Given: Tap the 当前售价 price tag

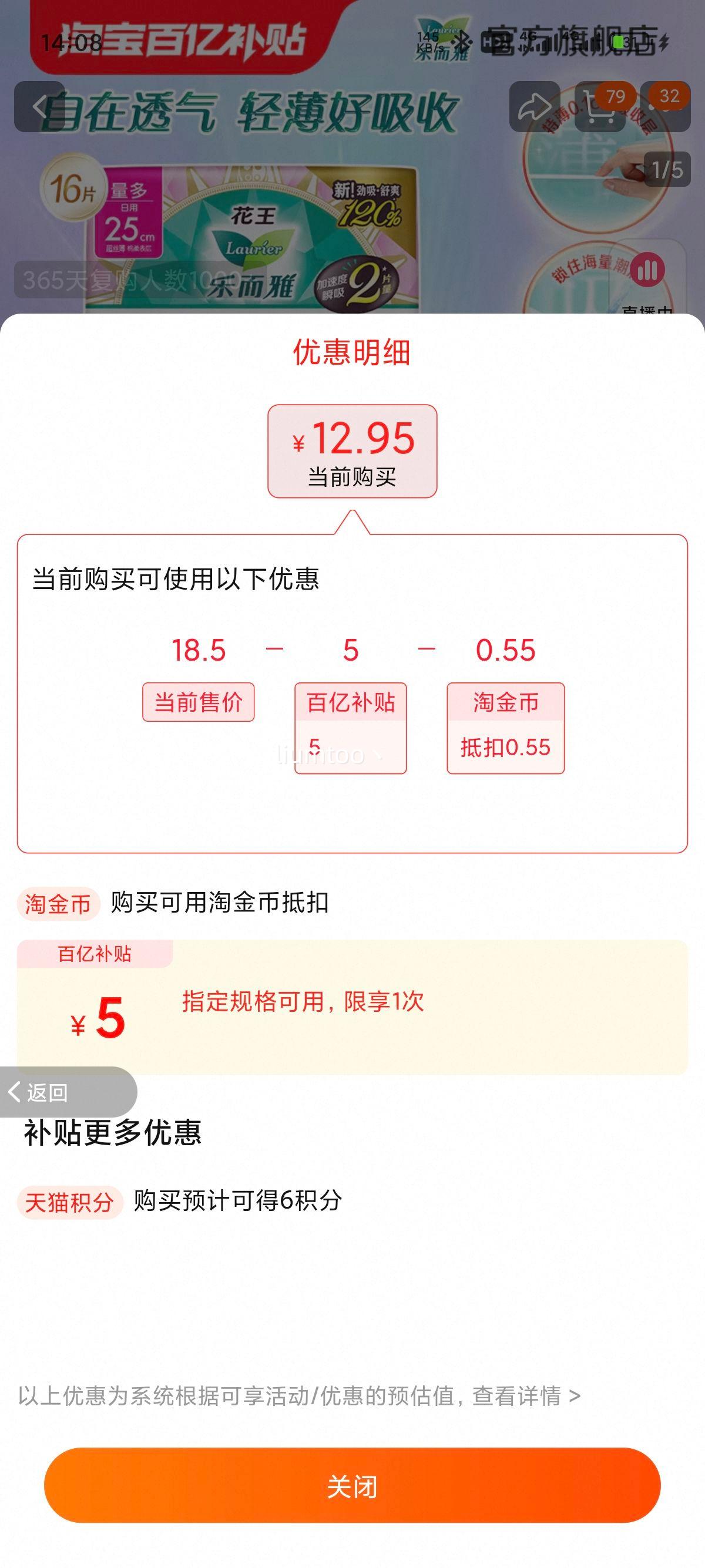Looking at the screenshot, I should pyautogui.click(x=199, y=701).
